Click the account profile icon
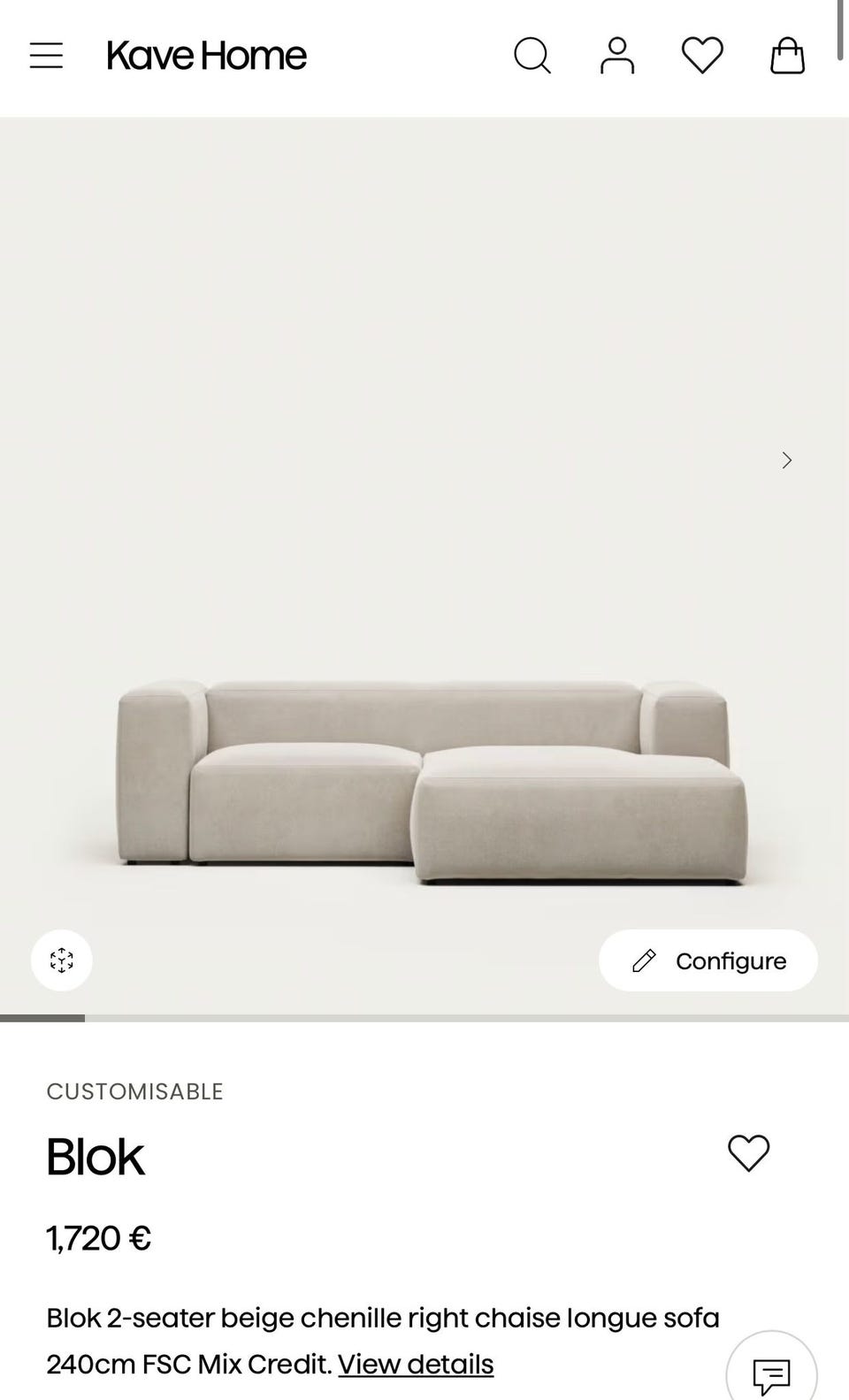The width and height of the screenshot is (849, 1400). tap(617, 56)
